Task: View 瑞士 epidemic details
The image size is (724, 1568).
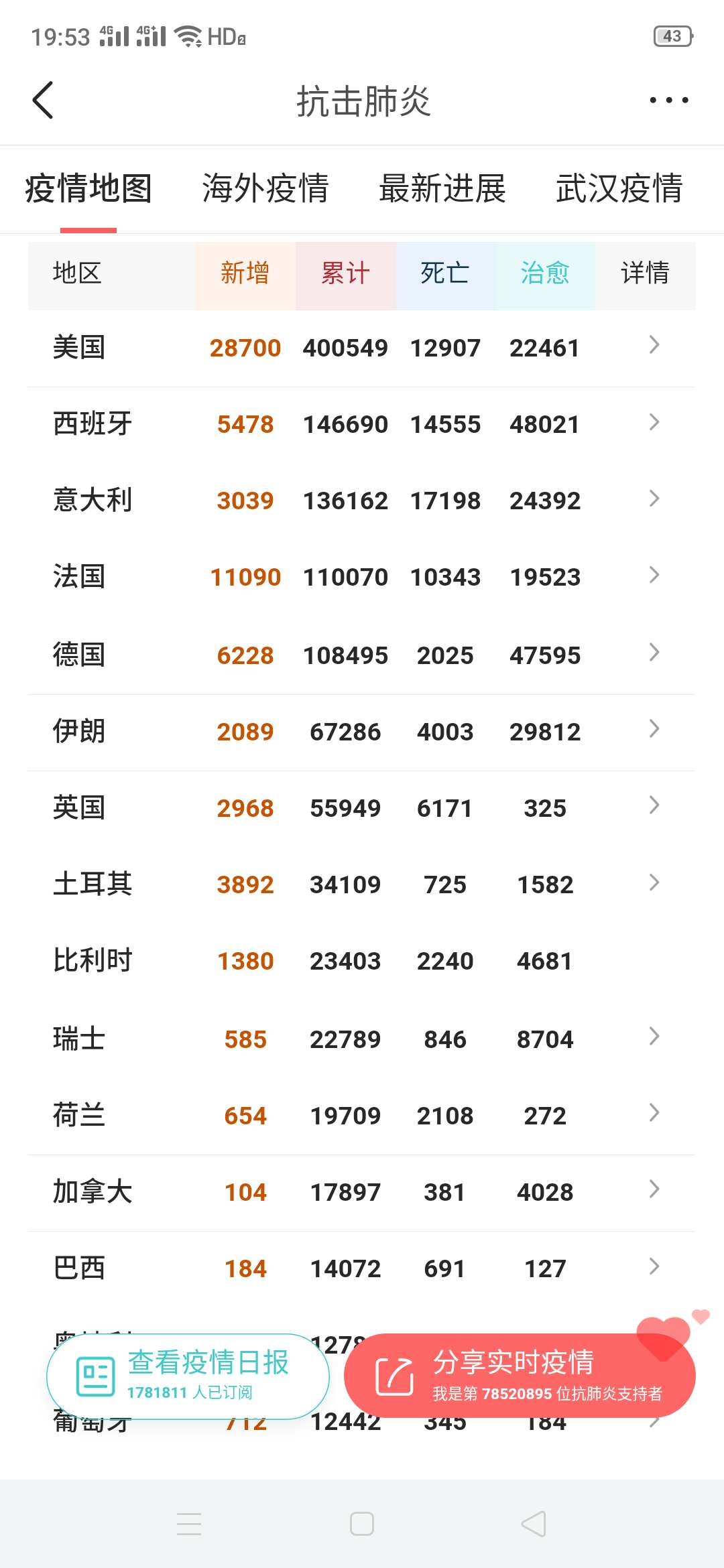Action: [x=654, y=1037]
